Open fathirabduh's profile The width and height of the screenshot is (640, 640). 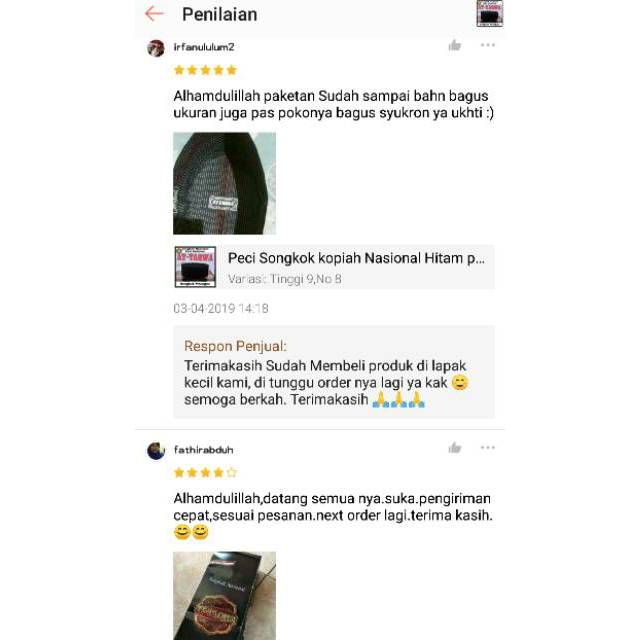(156, 450)
